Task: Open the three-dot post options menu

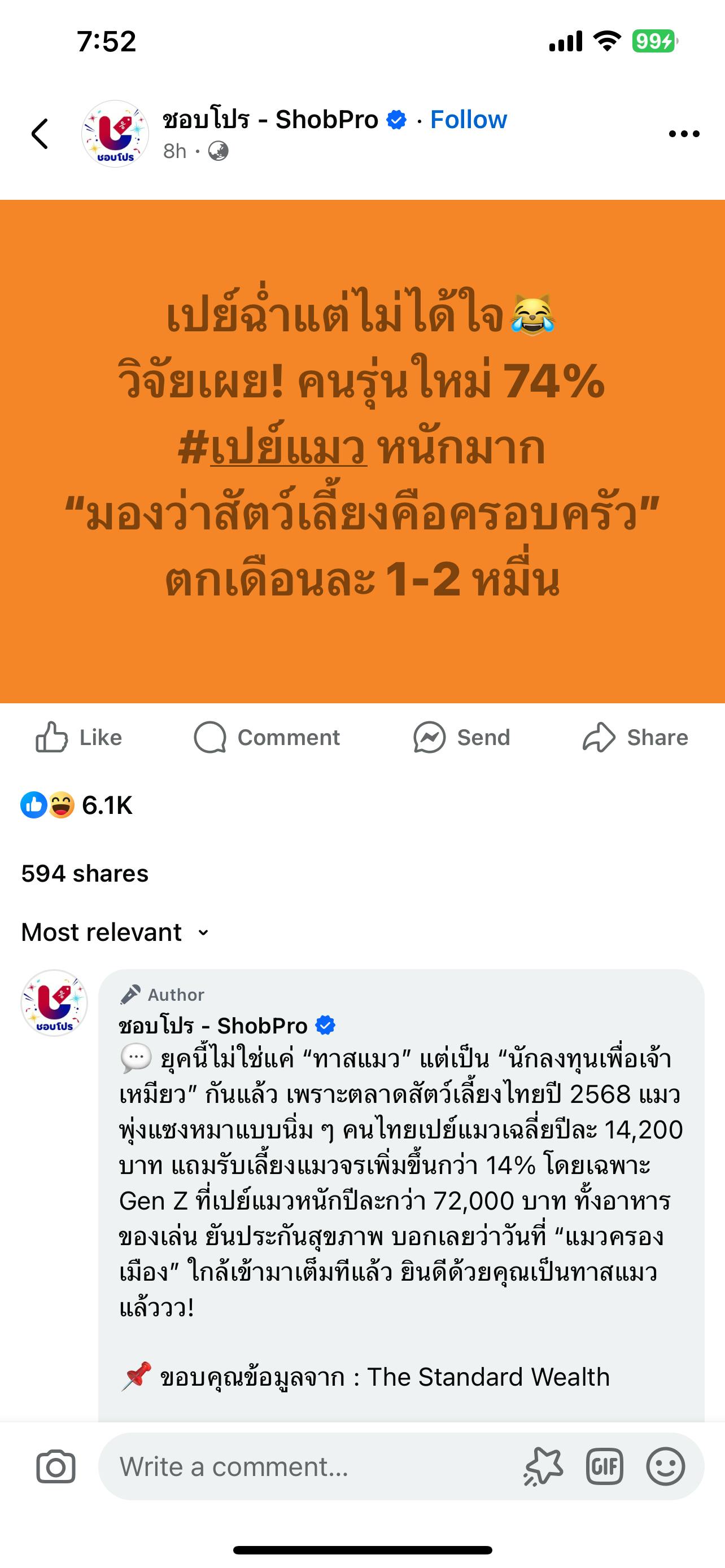Action: tap(684, 134)
